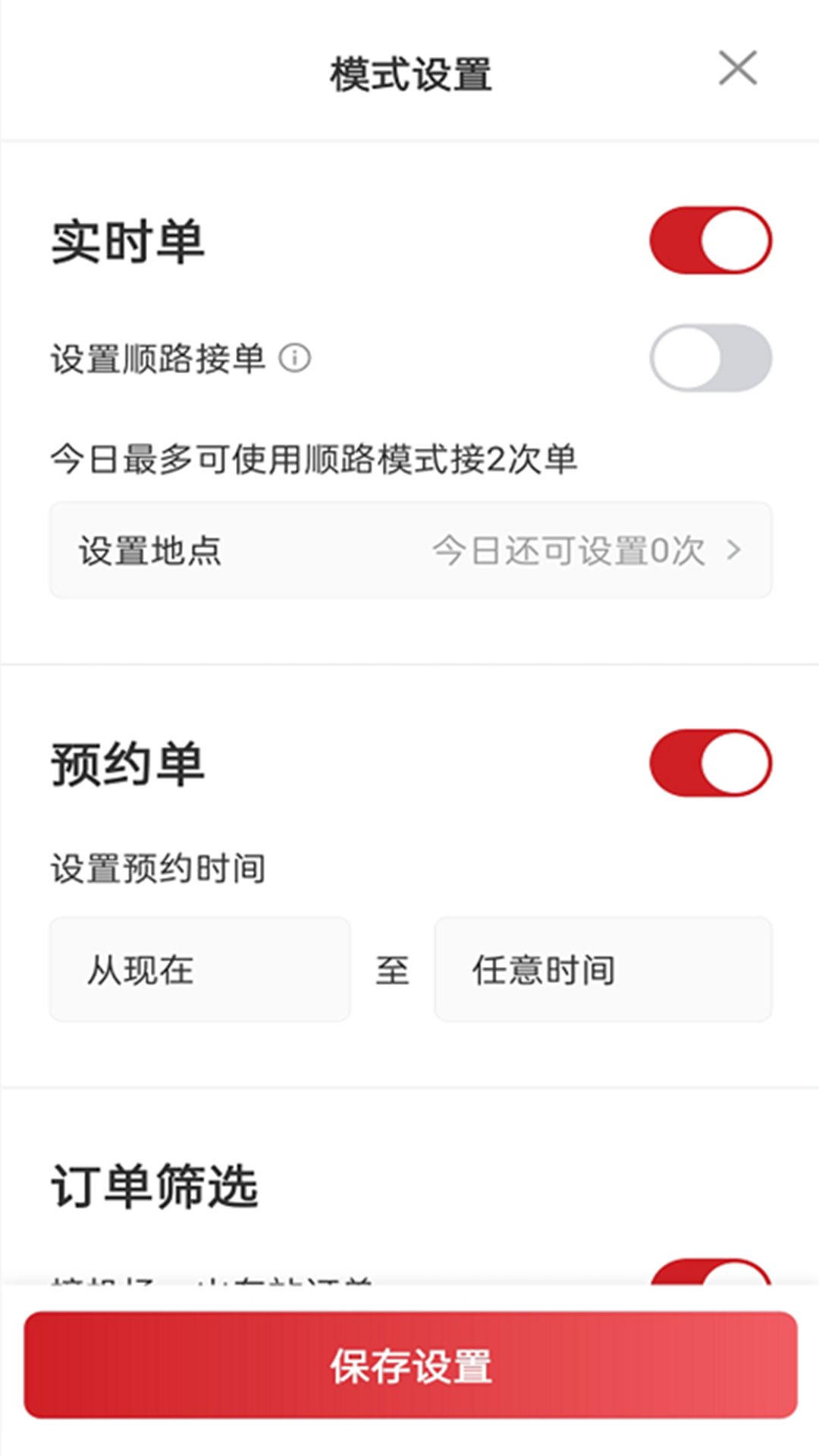Enable the 设置顺路接单 switch

pyautogui.click(x=711, y=357)
